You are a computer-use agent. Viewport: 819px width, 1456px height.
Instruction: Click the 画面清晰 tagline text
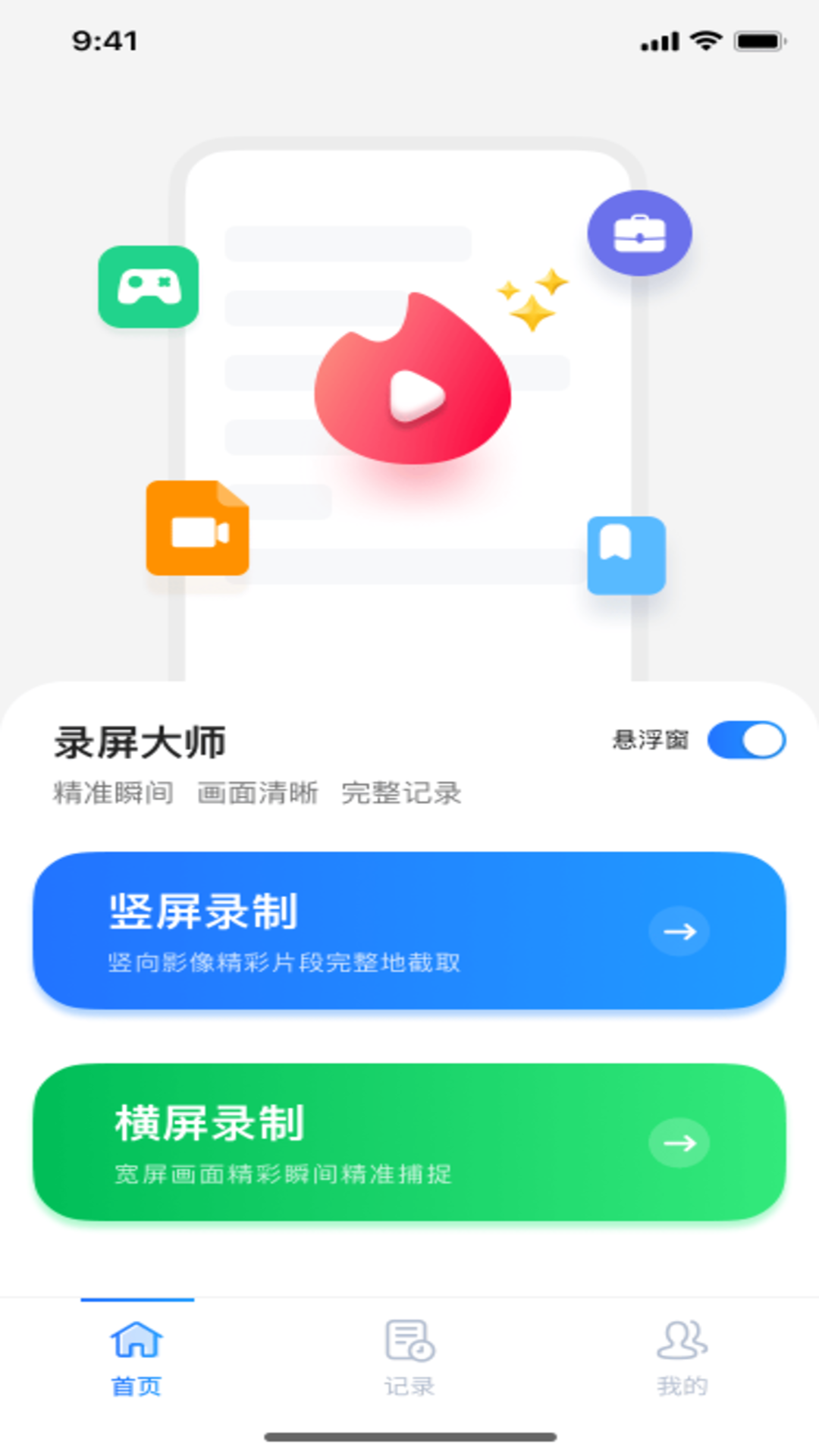tap(258, 793)
